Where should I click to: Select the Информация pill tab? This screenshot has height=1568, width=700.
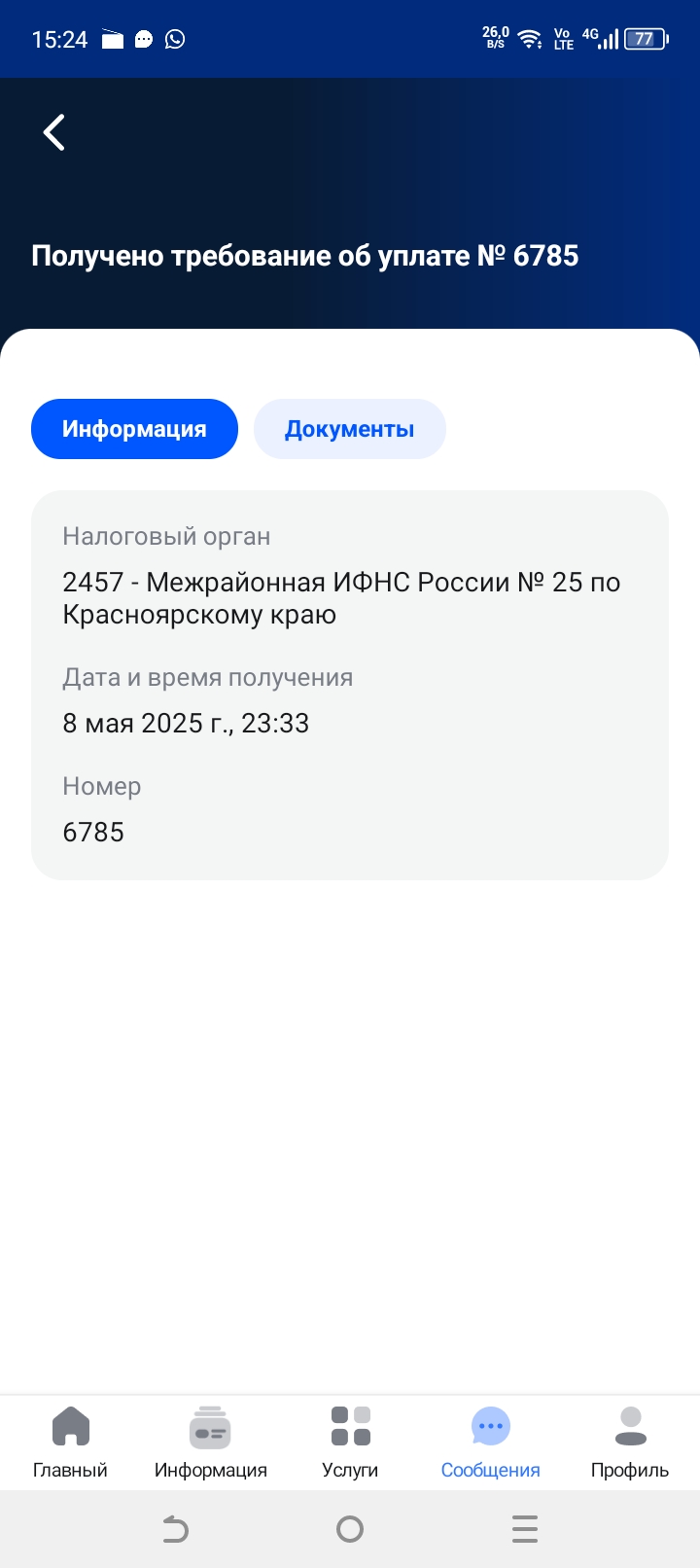tap(134, 429)
